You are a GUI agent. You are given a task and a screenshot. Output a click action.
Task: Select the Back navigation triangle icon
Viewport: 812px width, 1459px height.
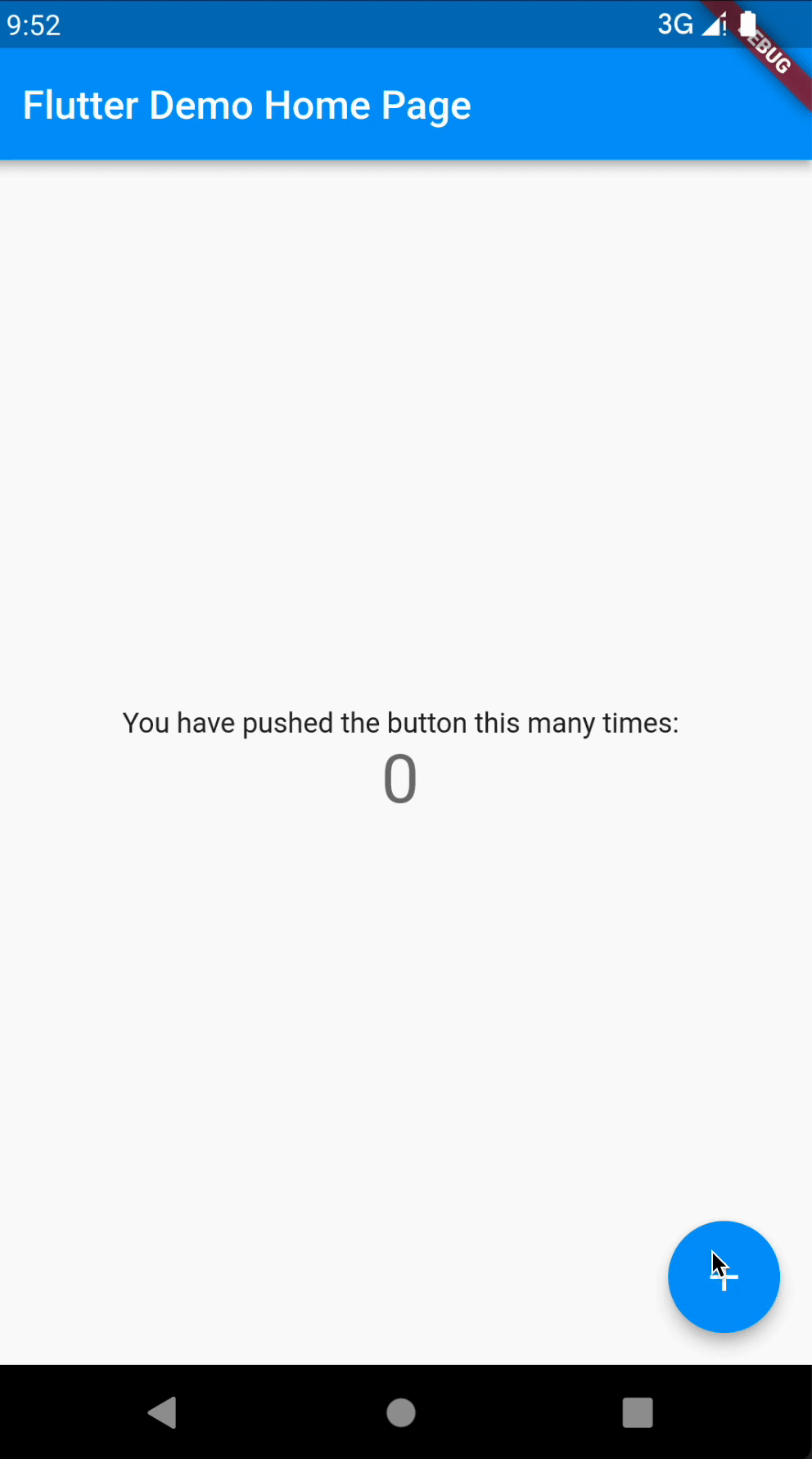[163, 1412]
